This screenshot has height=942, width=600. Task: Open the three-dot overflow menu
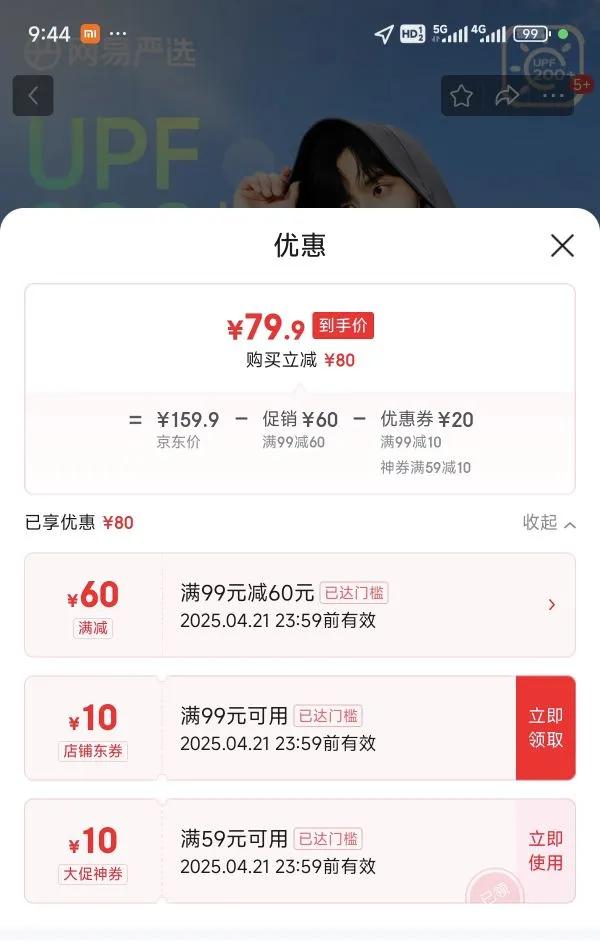click(x=553, y=96)
